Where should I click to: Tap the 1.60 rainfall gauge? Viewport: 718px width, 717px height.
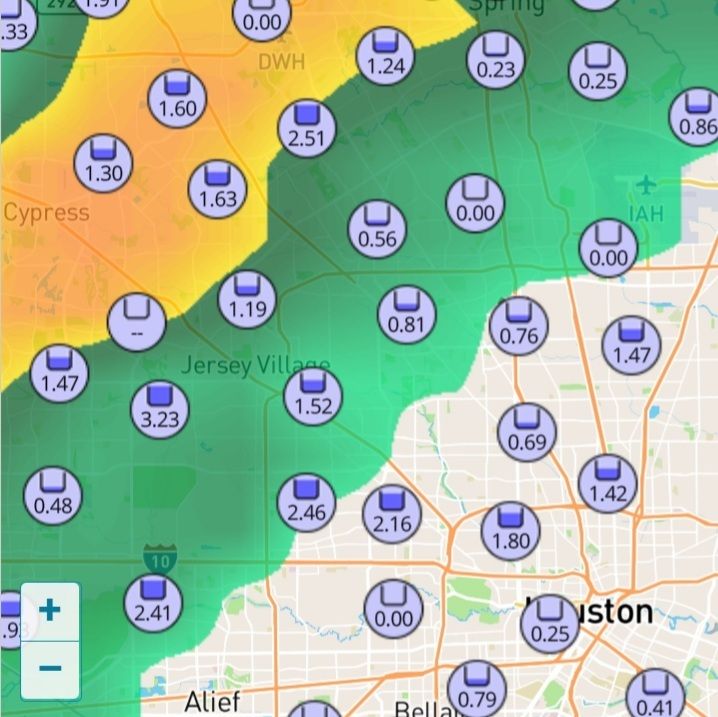click(x=177, y=99)
